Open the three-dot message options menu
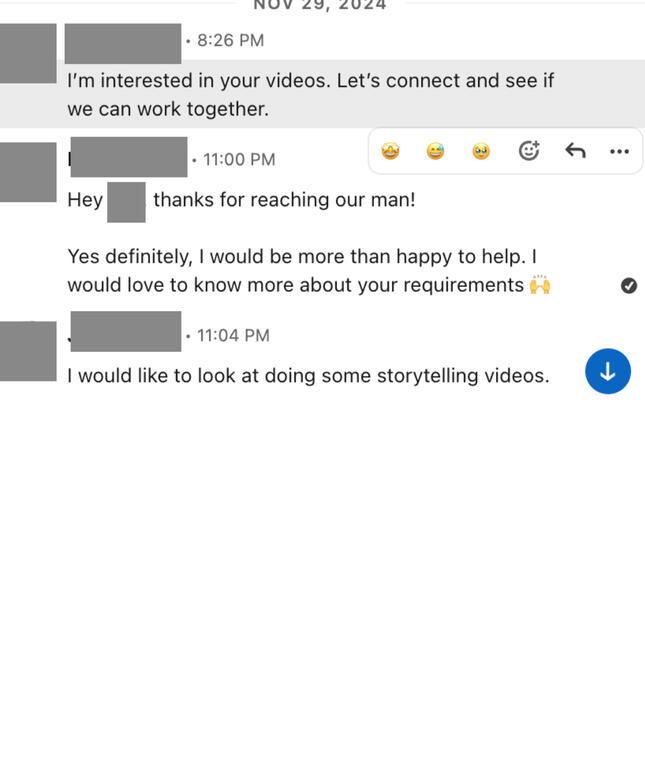Screen dimensions: 645x776 click(x=619, y=151)
